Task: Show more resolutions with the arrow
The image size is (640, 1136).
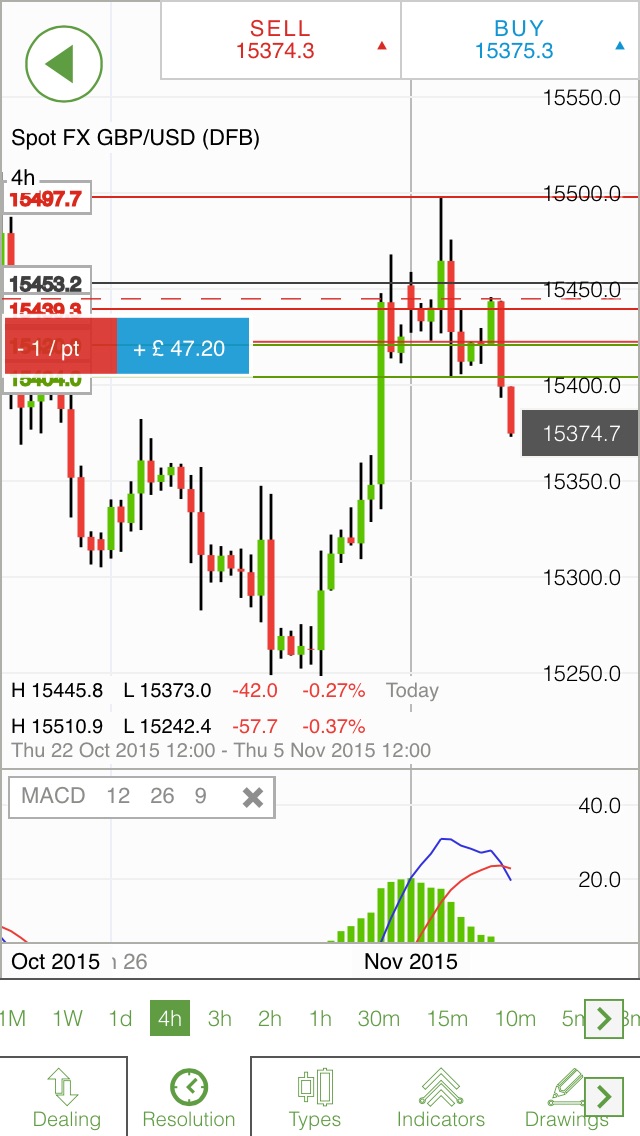Action: [x=603, y=1019]
